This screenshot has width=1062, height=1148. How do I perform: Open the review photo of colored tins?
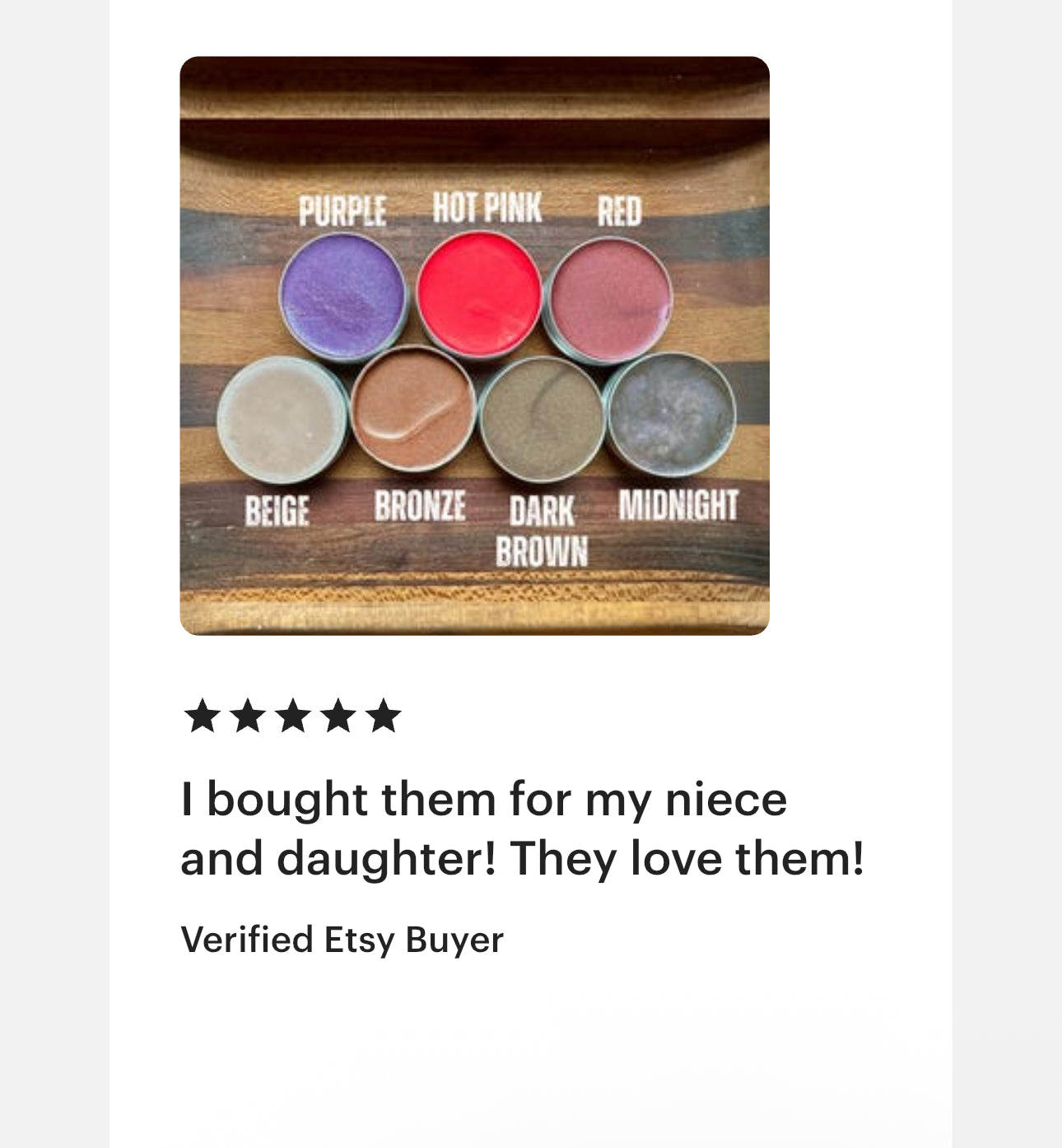(x=474, y=346)
